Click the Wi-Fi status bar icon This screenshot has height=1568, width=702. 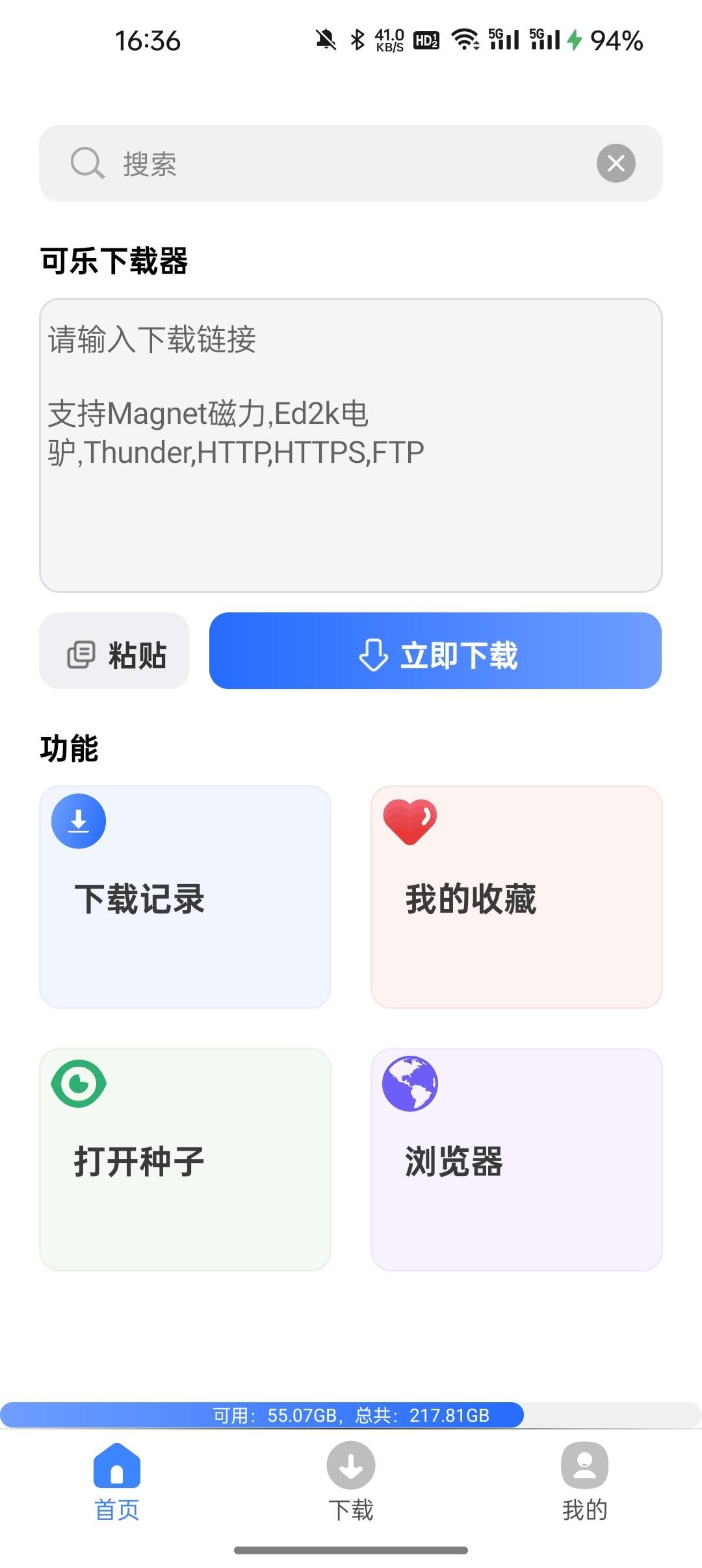pyautogui.click(x=465, y=40)
